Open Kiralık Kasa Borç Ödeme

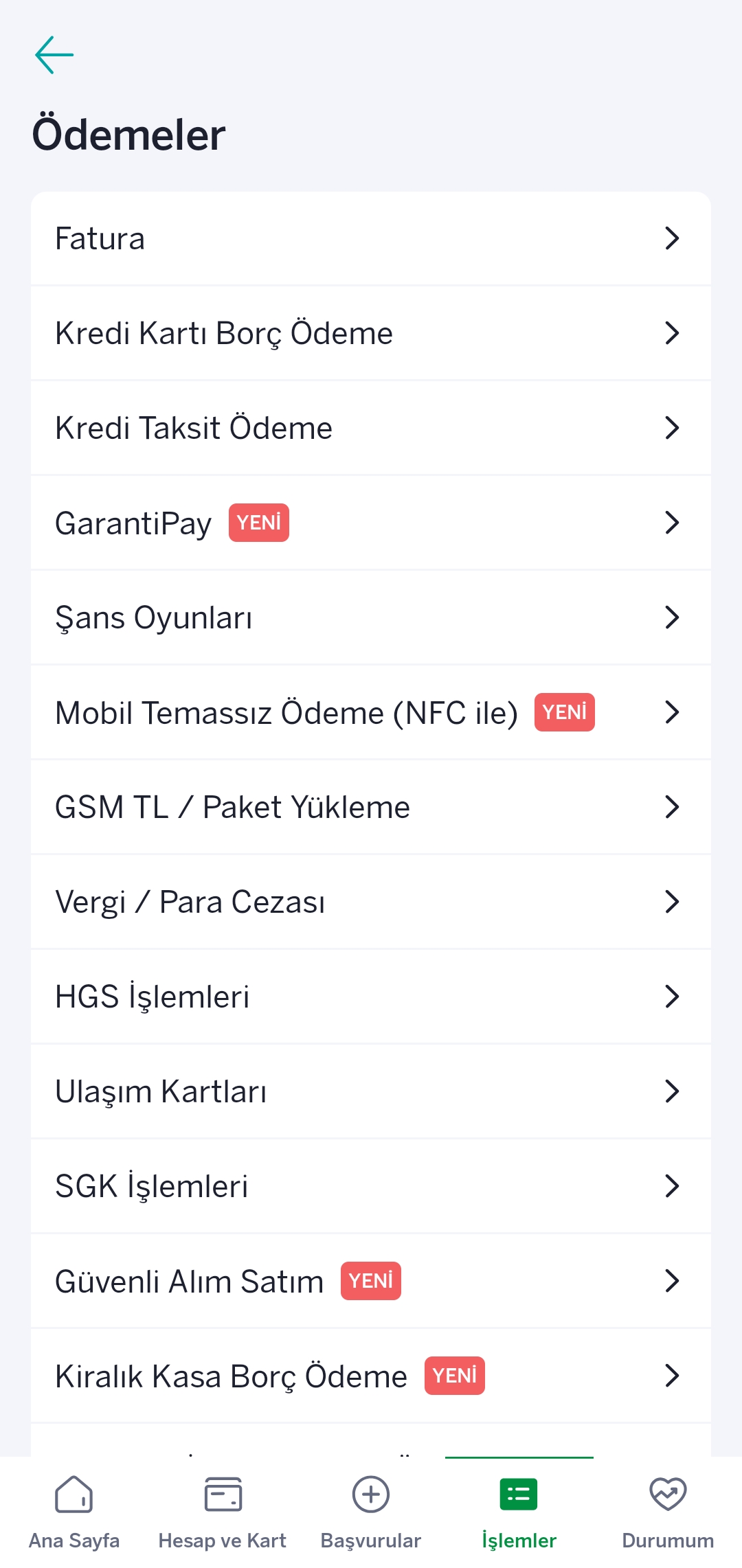point(371,1376)
